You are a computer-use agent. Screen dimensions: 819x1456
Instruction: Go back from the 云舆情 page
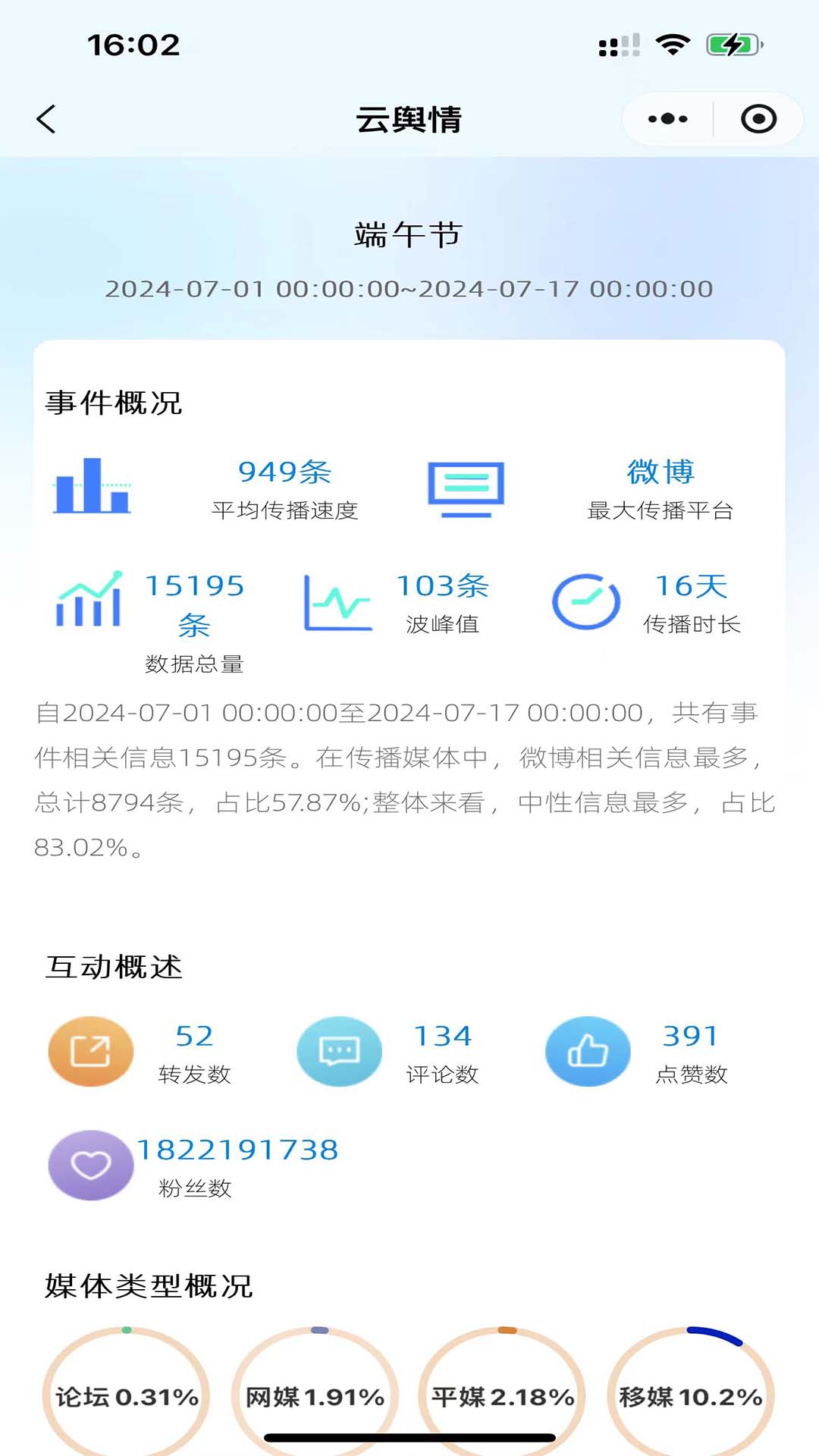point(46,119)
